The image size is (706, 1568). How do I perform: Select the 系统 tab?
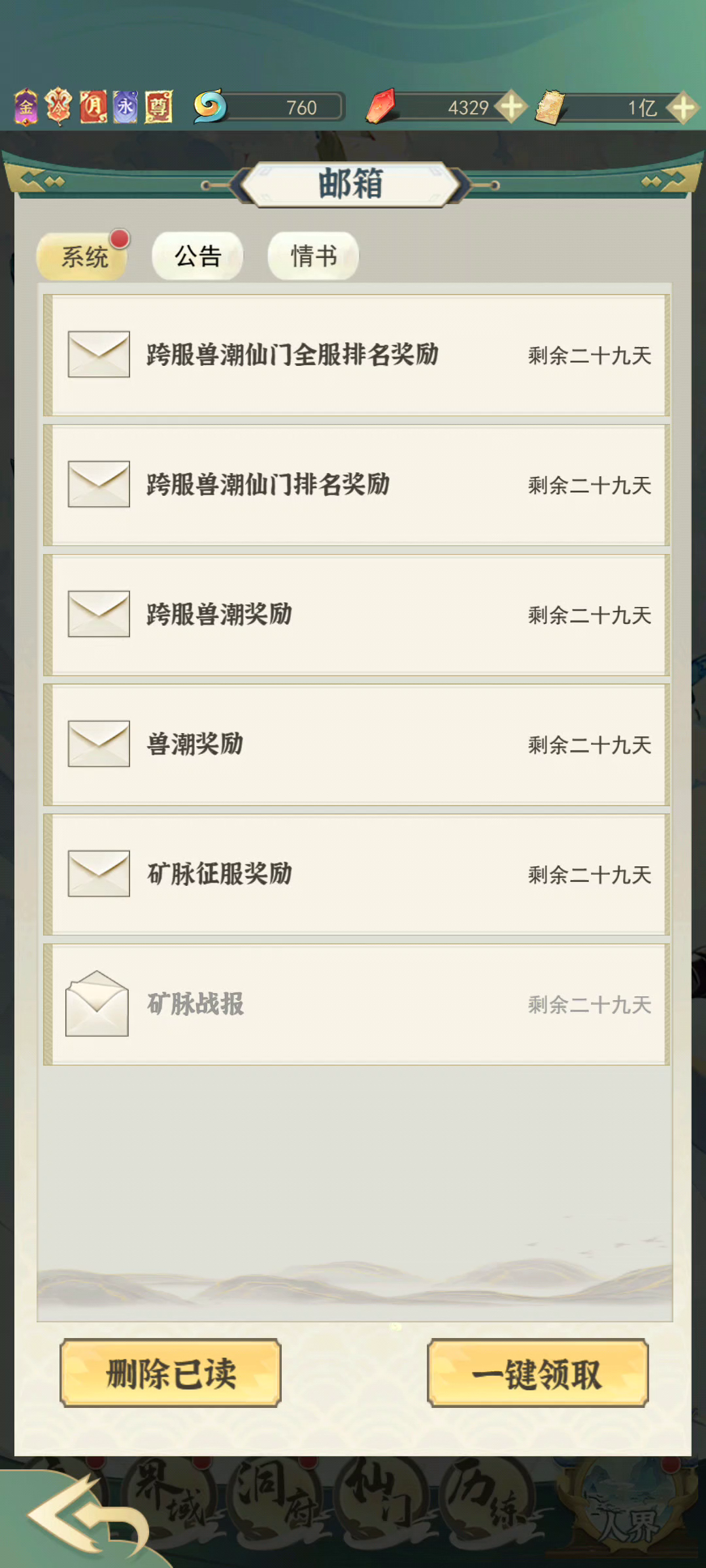(x=83, y=256)
